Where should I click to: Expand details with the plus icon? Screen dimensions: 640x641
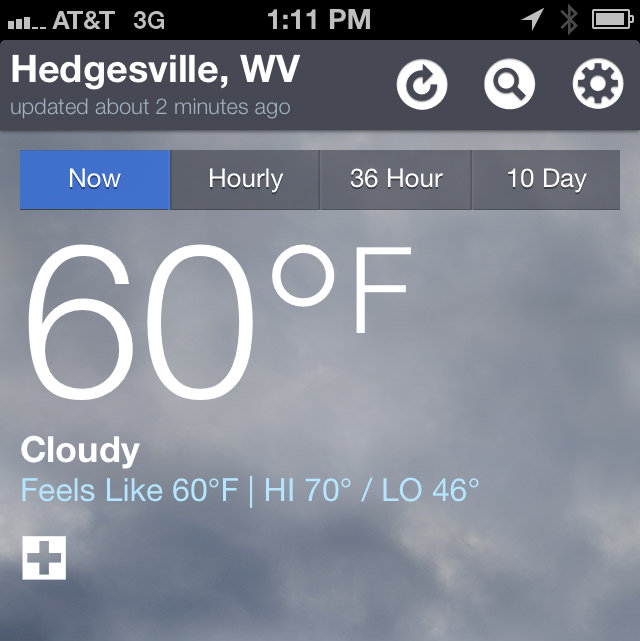coord(44,558)
